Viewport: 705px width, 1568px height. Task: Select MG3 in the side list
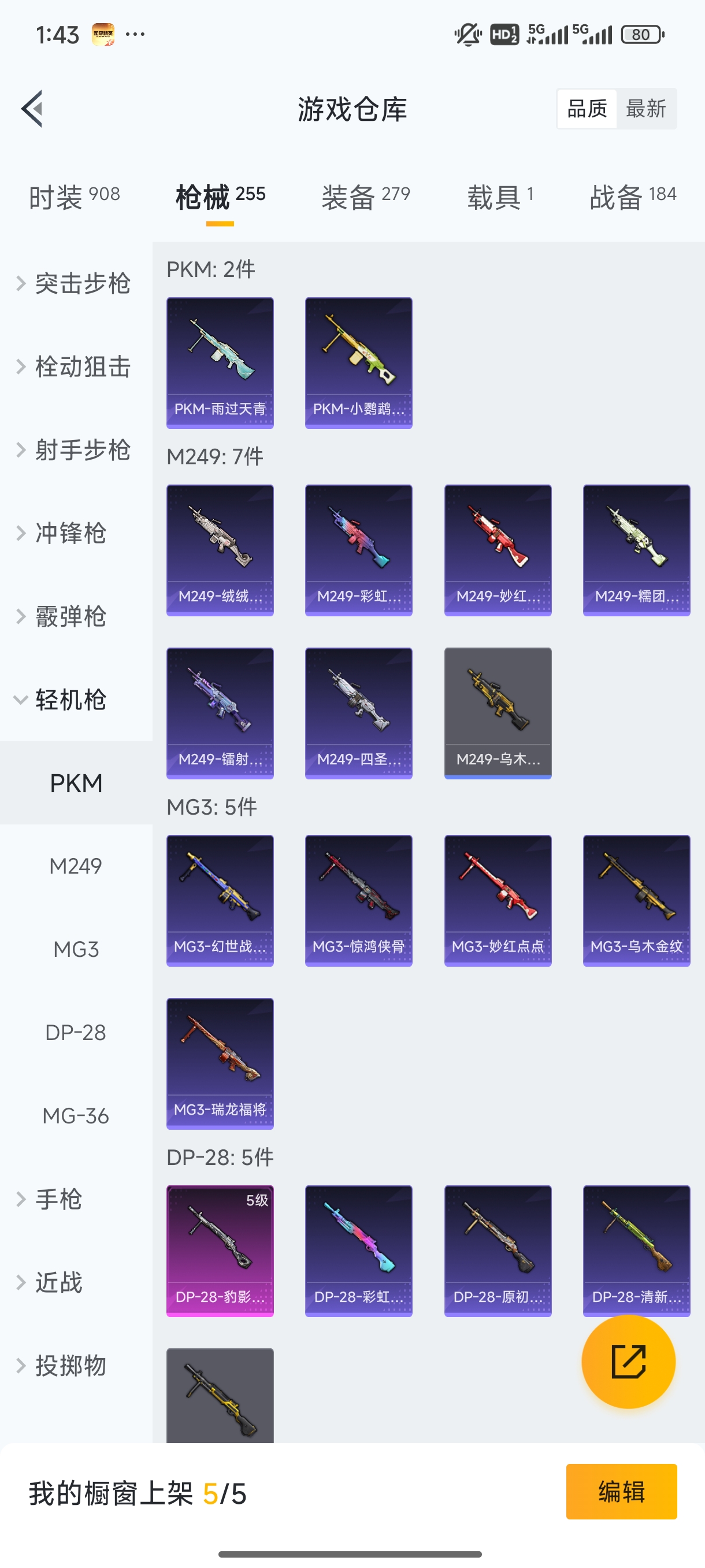pyautogui.click(x=76, y=949)
